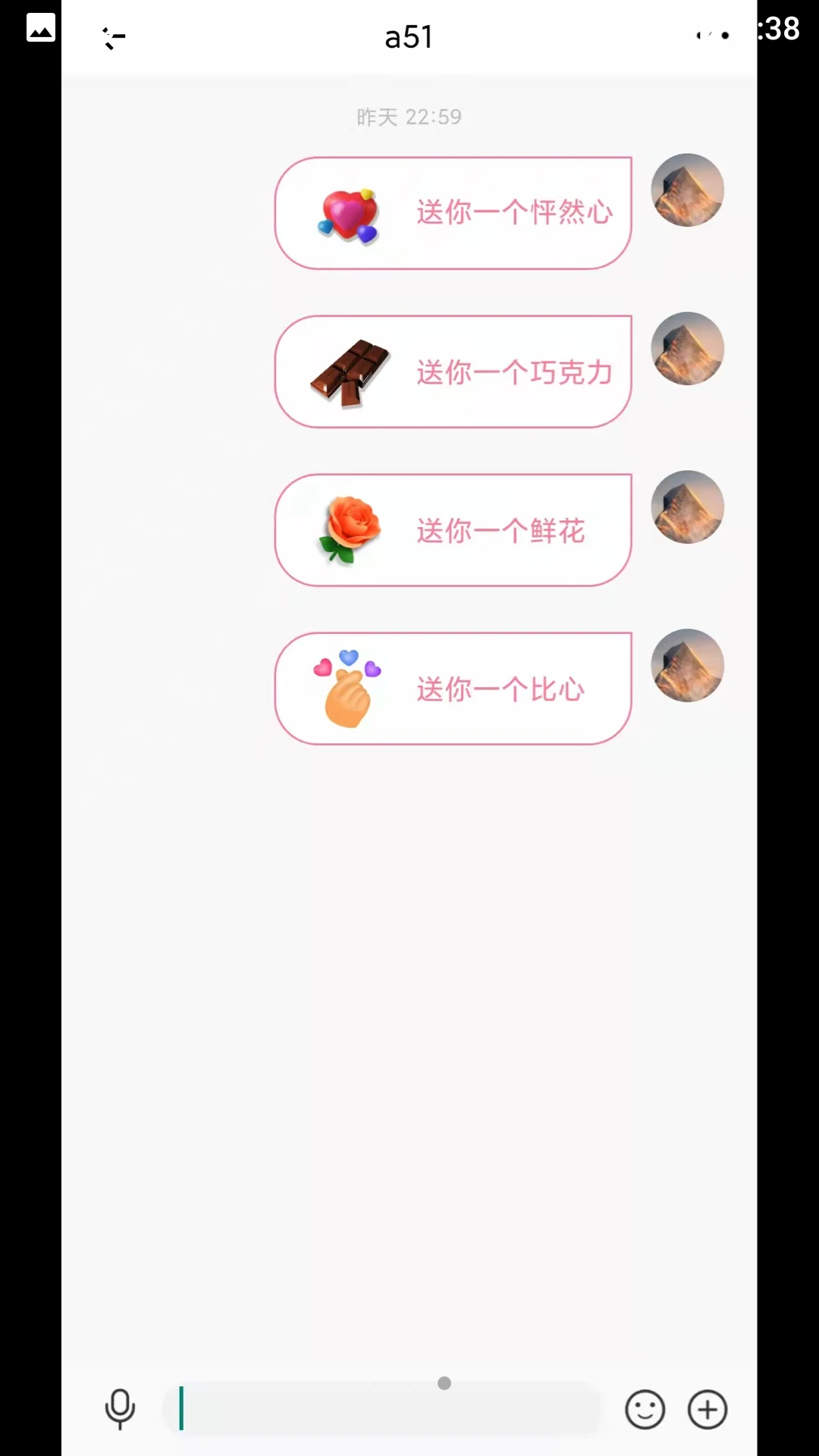Tap the avatar beside the 怦然心 message

coord(687,190)
